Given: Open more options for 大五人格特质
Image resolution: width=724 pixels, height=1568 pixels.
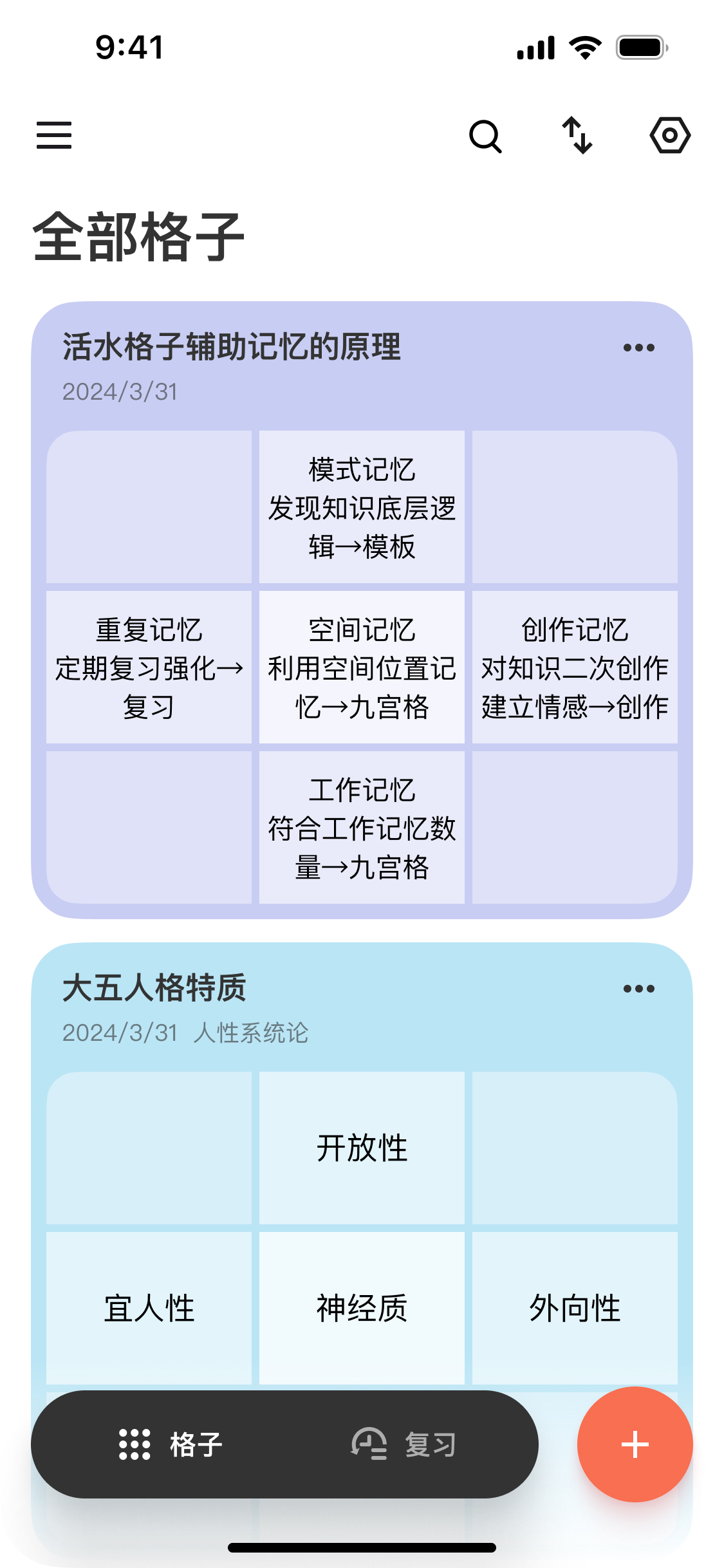Looking at the screenshot, I should tap(638, 989).
